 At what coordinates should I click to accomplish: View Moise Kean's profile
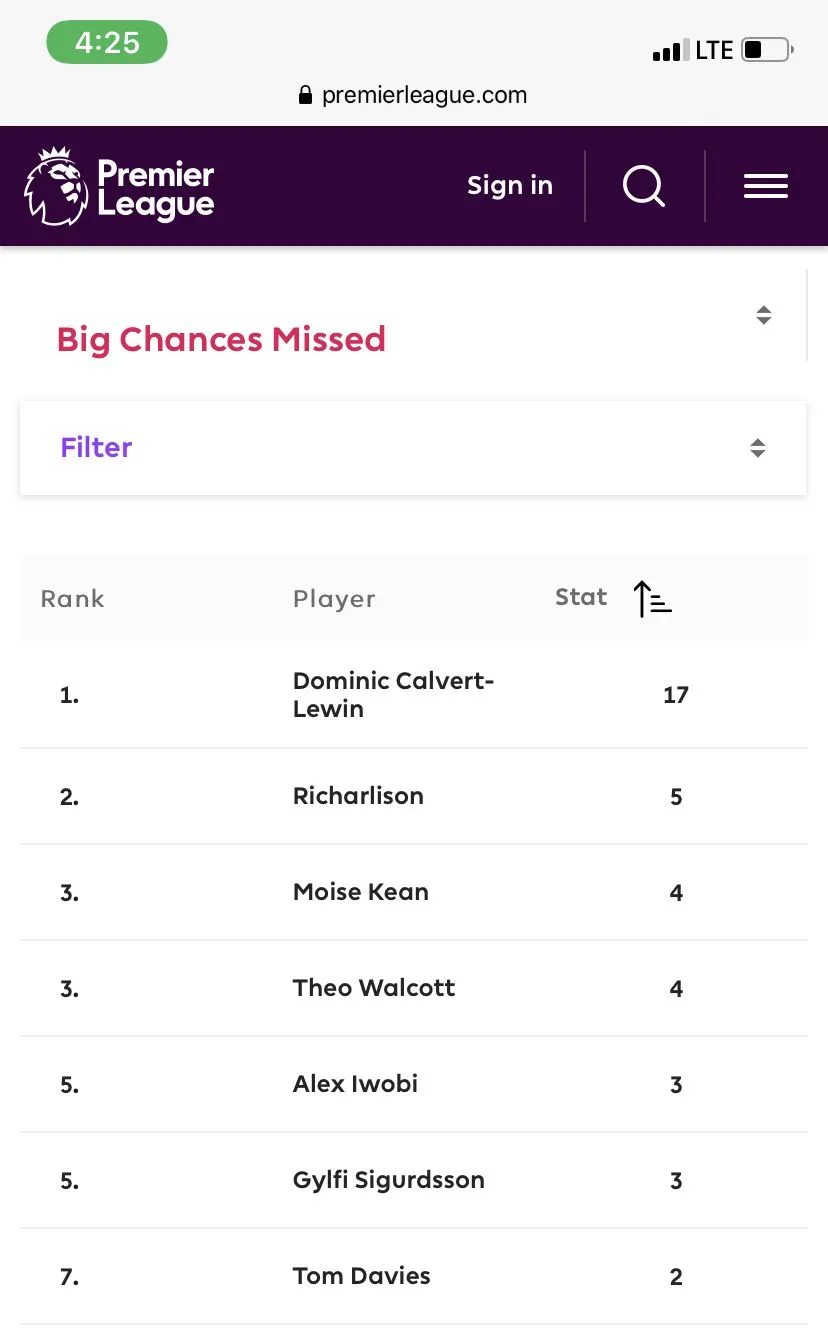coord(360,892)
